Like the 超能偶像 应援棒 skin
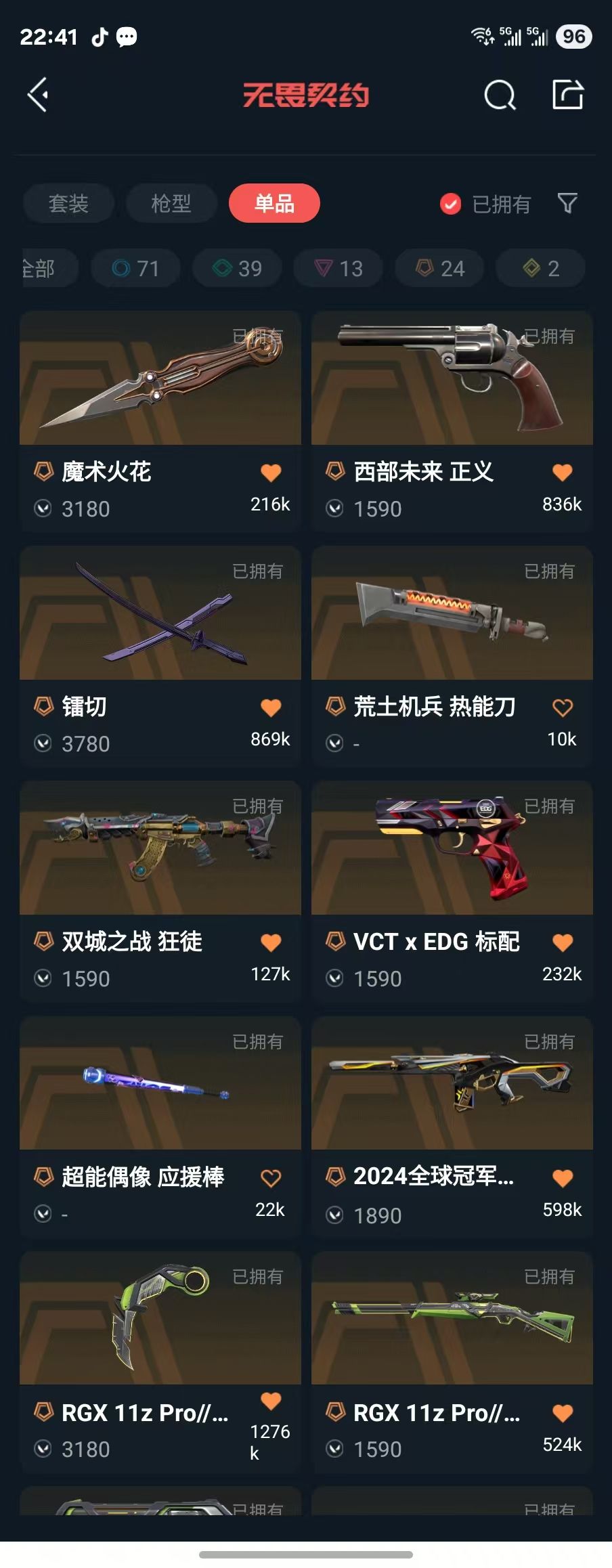Screen dimensions: 612x1568 (x=271, y=1179)
